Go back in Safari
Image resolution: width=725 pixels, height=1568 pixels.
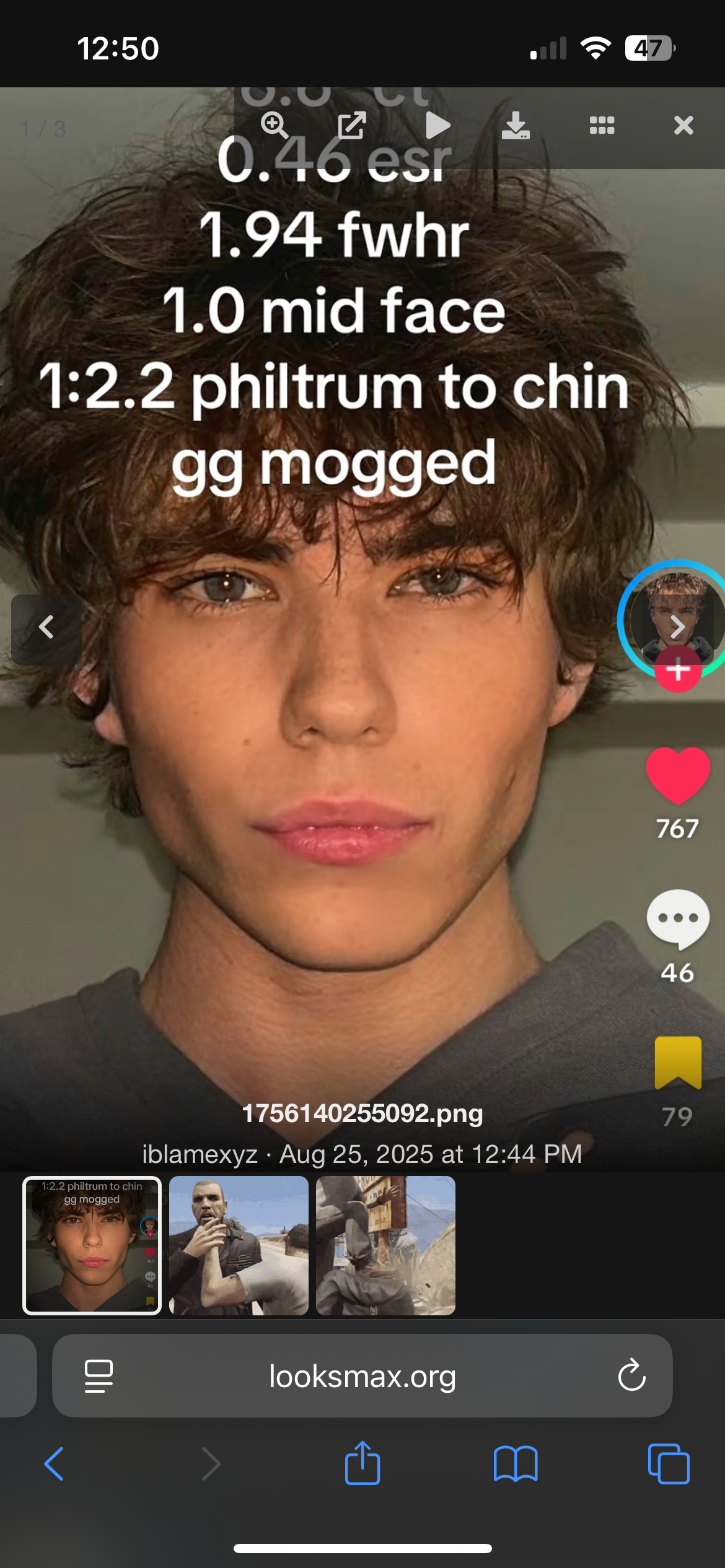click(x=54, y=1464)
